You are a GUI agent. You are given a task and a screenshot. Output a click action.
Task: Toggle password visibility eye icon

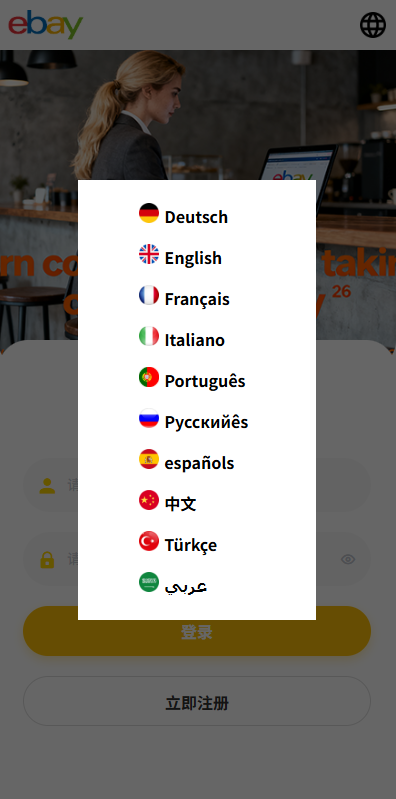coord(348,560)
